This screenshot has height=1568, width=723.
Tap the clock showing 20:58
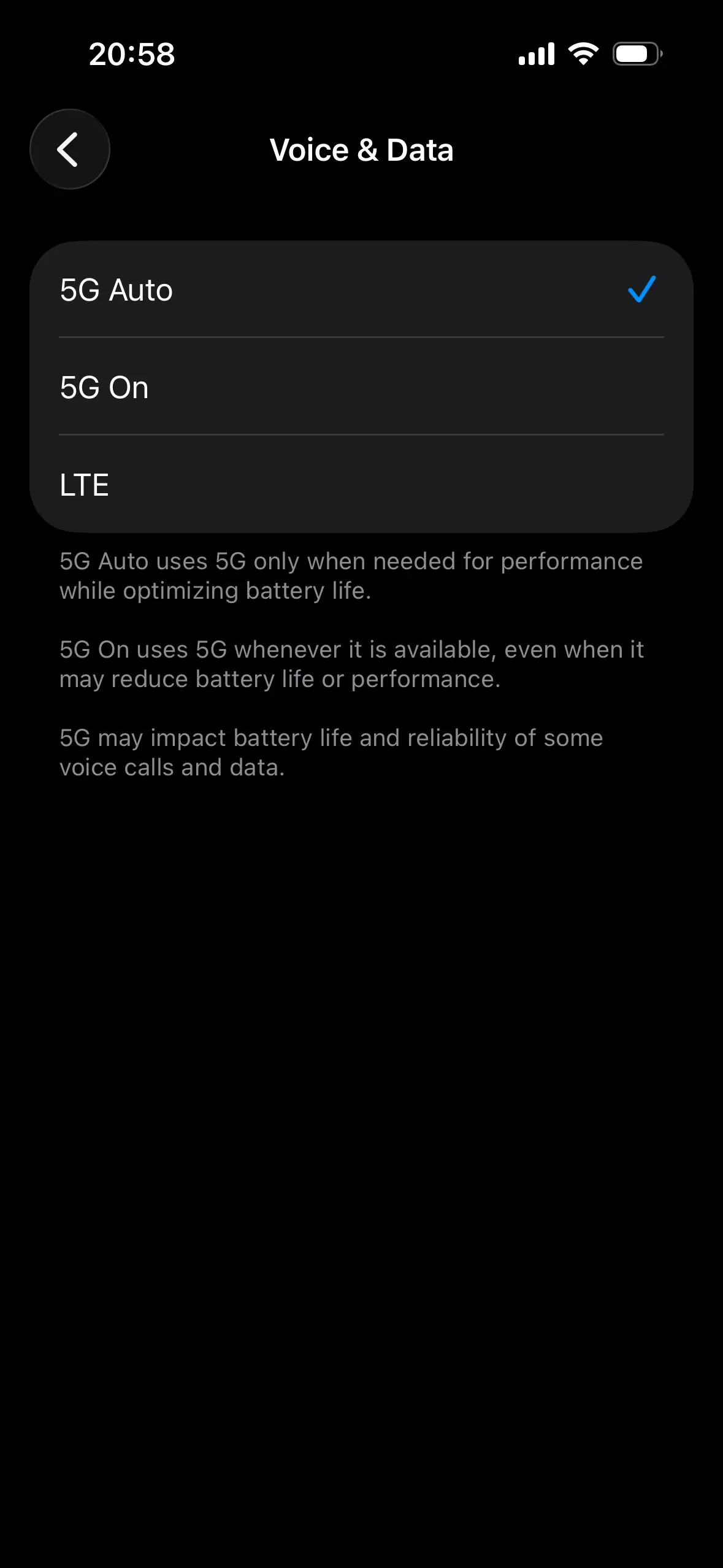tap(131, 55)
